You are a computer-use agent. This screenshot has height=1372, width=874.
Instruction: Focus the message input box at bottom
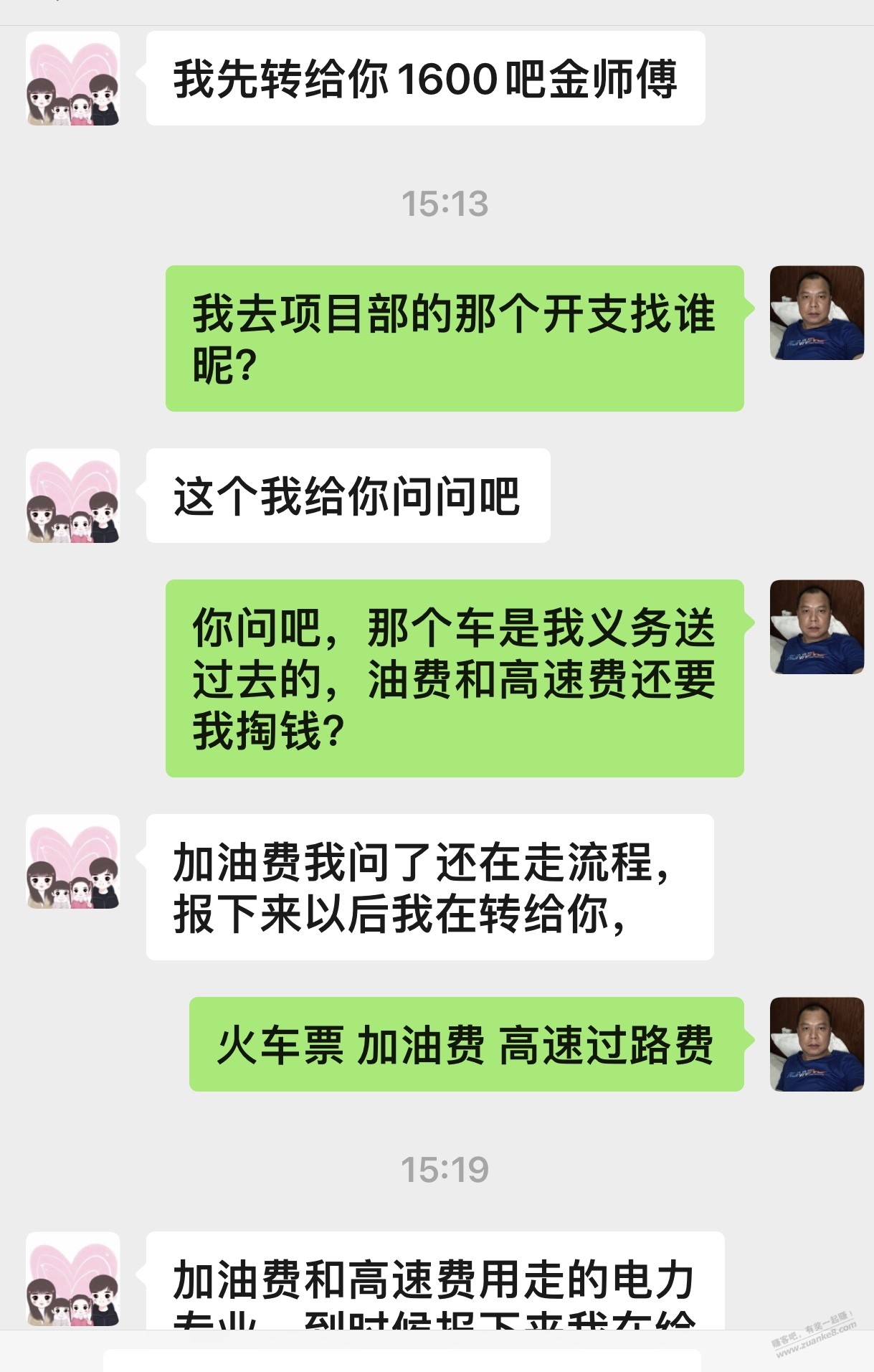point(402,1360)
